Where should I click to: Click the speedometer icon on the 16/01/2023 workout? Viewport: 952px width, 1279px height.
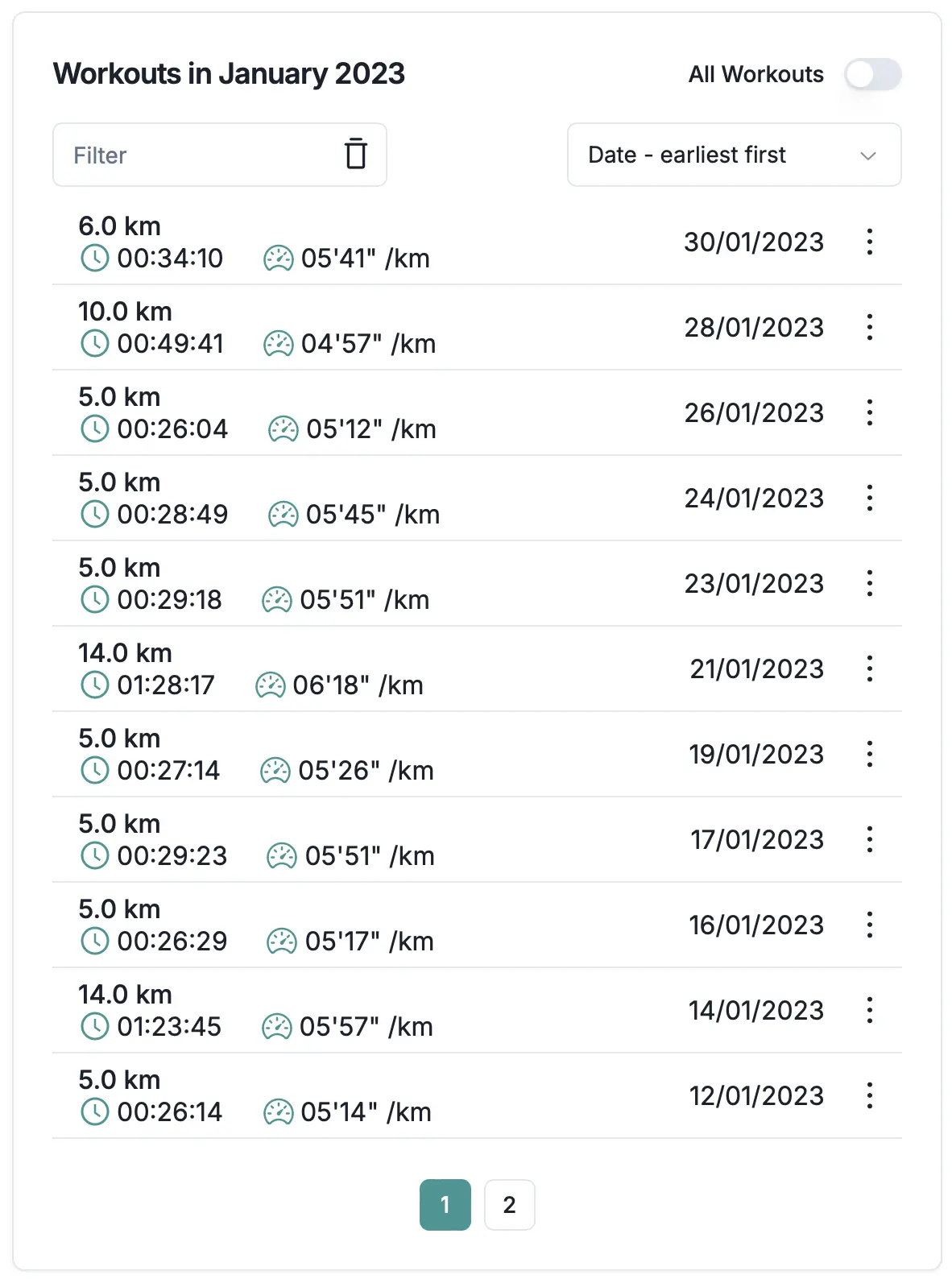(x=278, y=940)
